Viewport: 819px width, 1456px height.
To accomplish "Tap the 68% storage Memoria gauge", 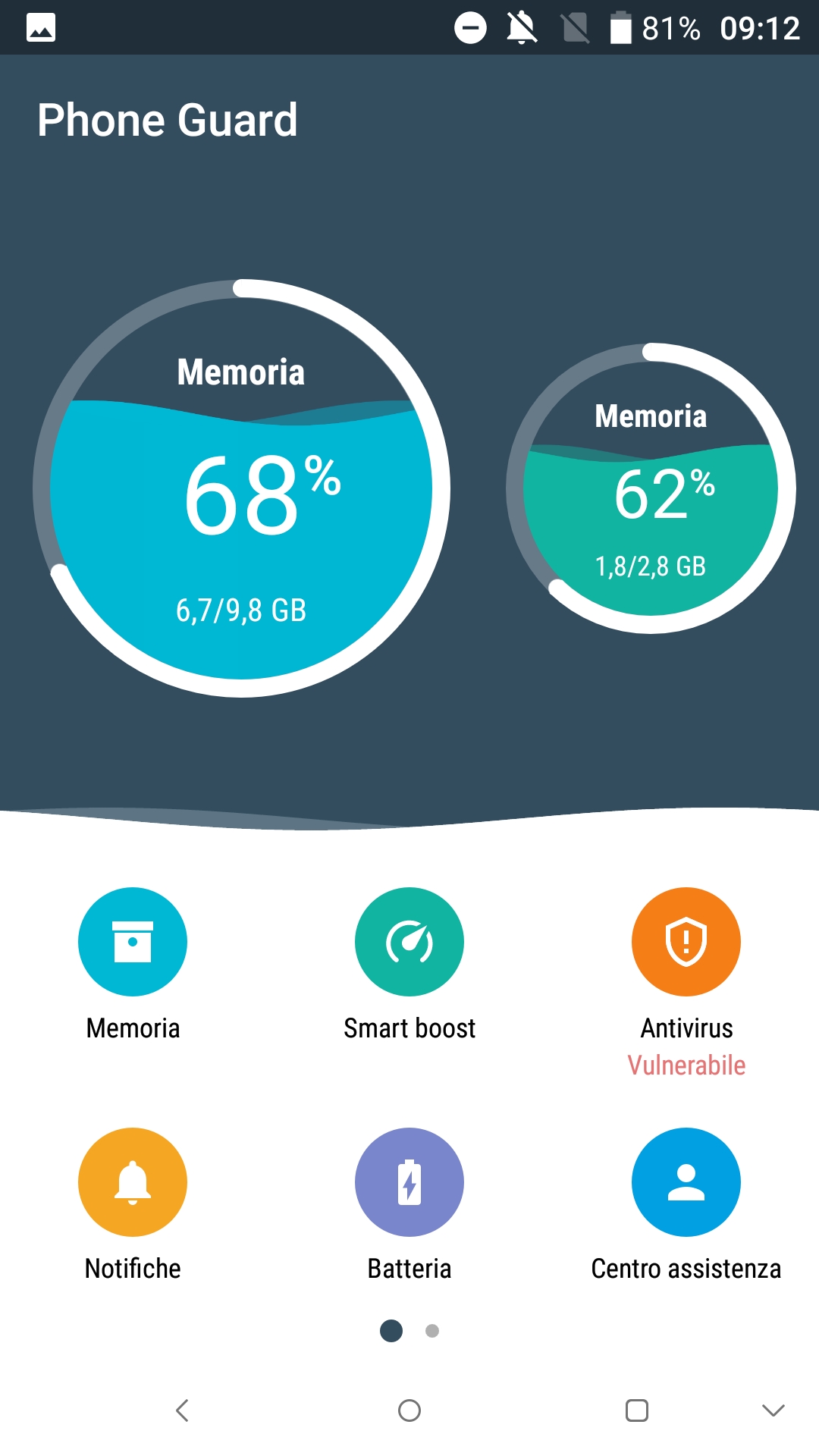I will click(242, 488).
